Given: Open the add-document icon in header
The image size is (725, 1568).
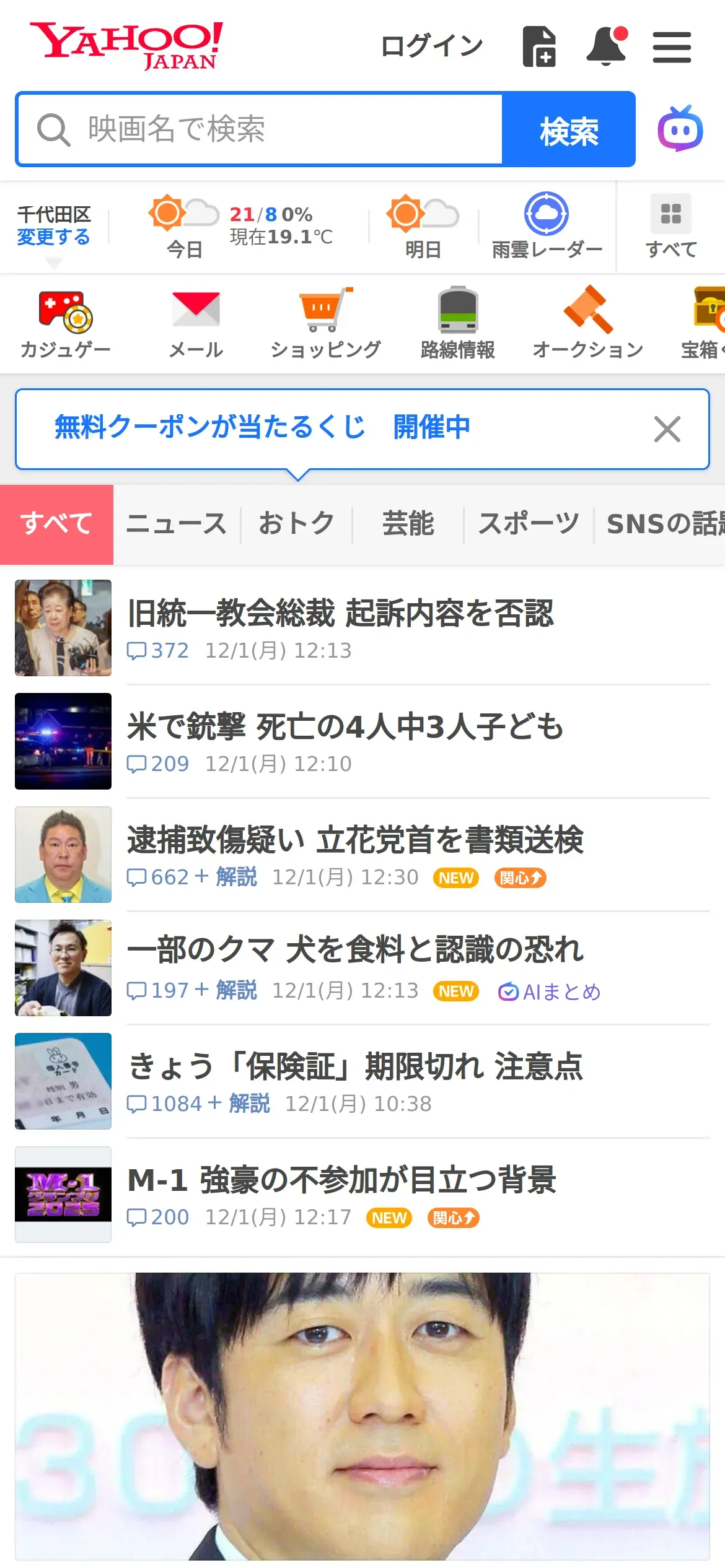Looking at the screenshot, I should [539, 46].
